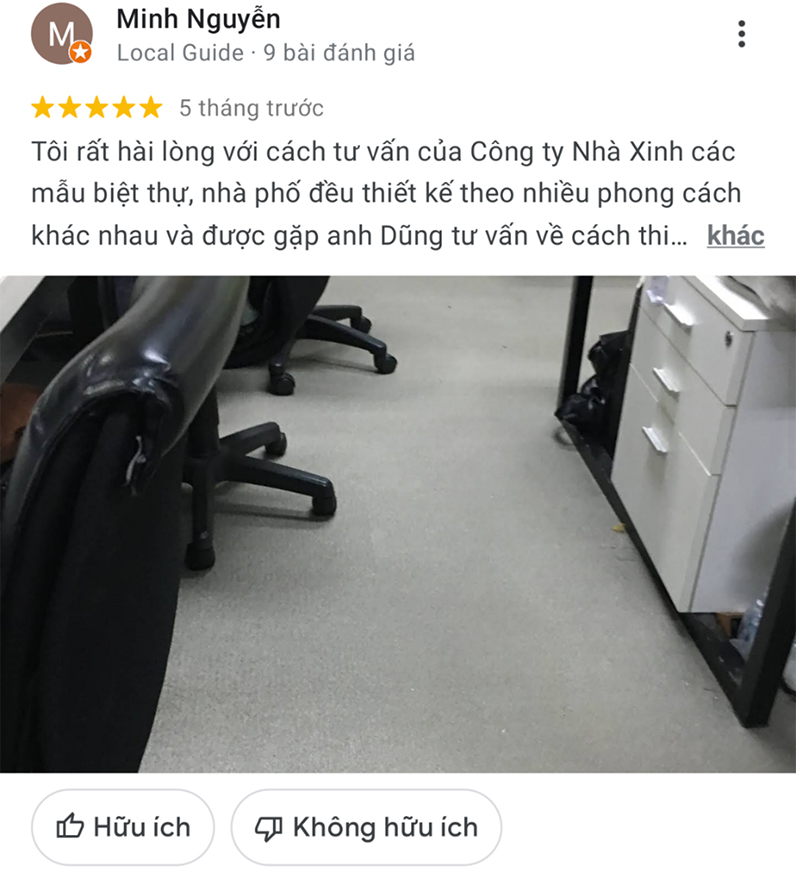Open the attached review photo
The width and height of the screenshot is (796, 887).
[398, 523]
